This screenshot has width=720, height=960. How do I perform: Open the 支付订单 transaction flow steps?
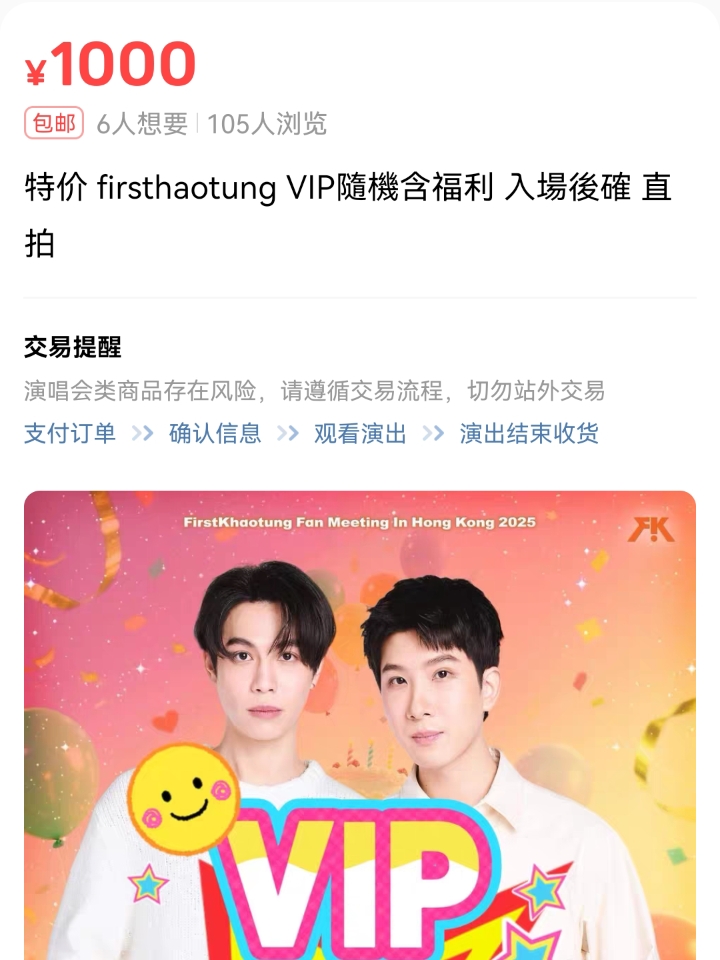(70, 433)
